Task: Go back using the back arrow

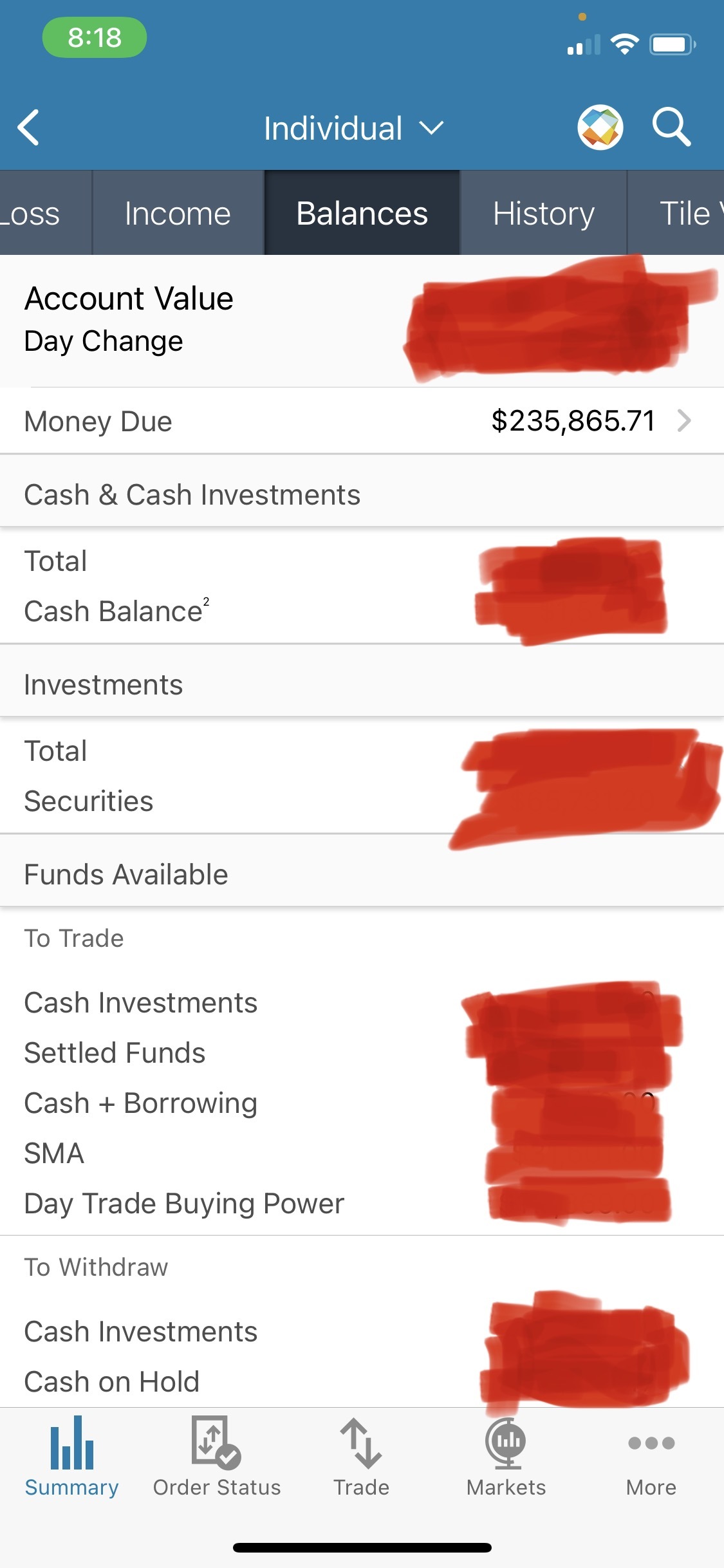Action: pyautogui.click(x=29, y=127)
